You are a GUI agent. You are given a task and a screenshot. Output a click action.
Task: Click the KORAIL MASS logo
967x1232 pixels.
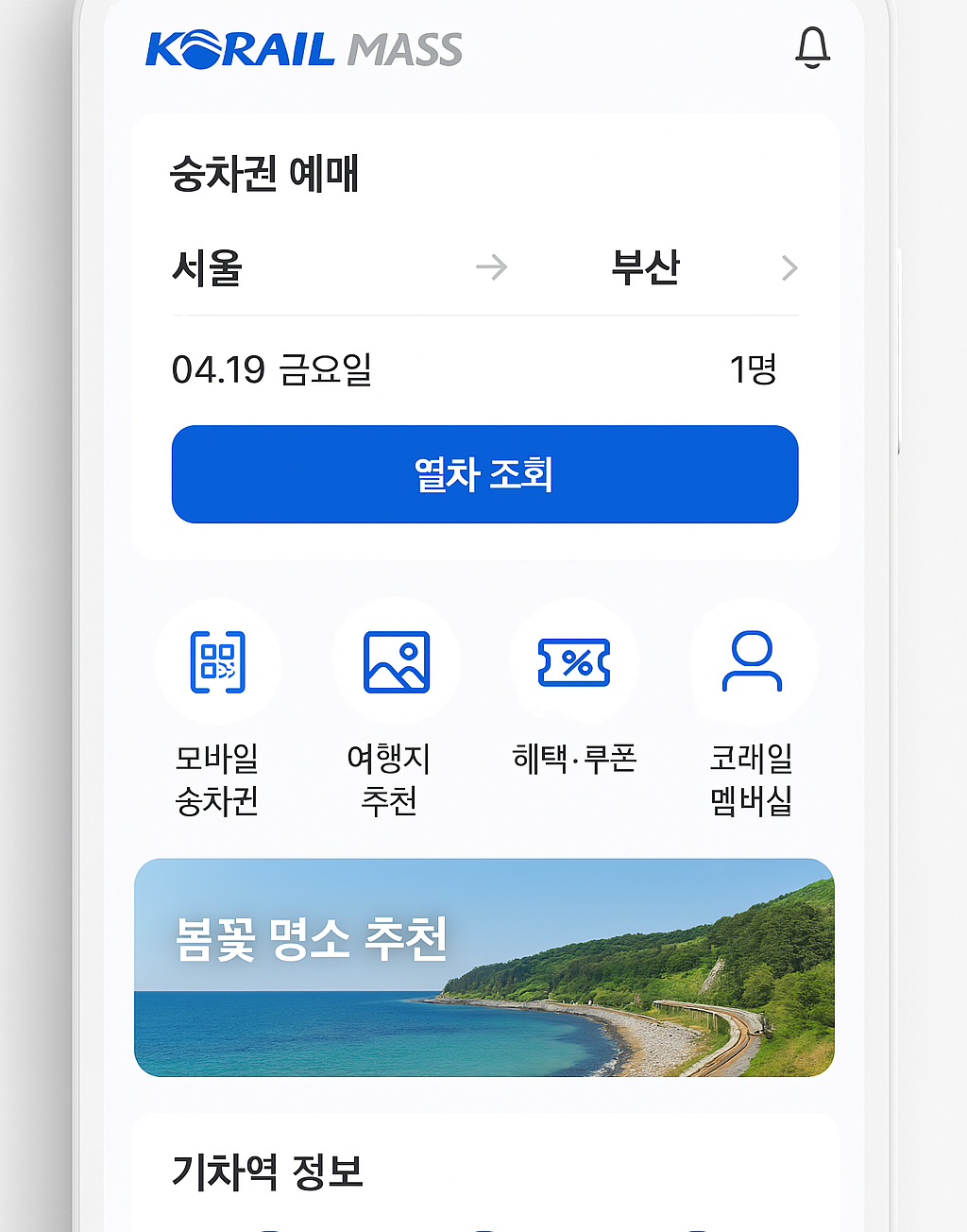pyautogui.click(x=302, y=49)
